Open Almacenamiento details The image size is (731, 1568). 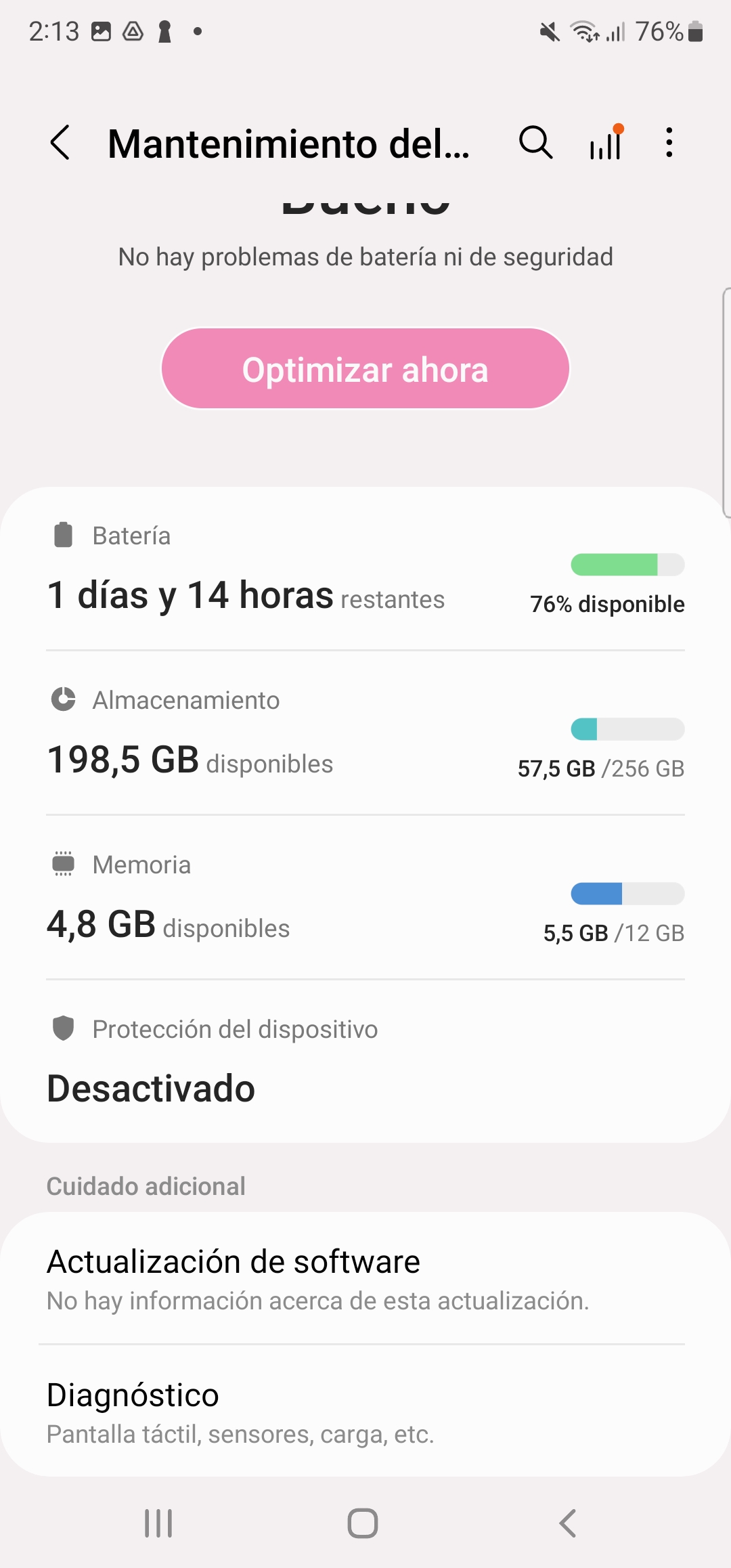tap(365, 734)
